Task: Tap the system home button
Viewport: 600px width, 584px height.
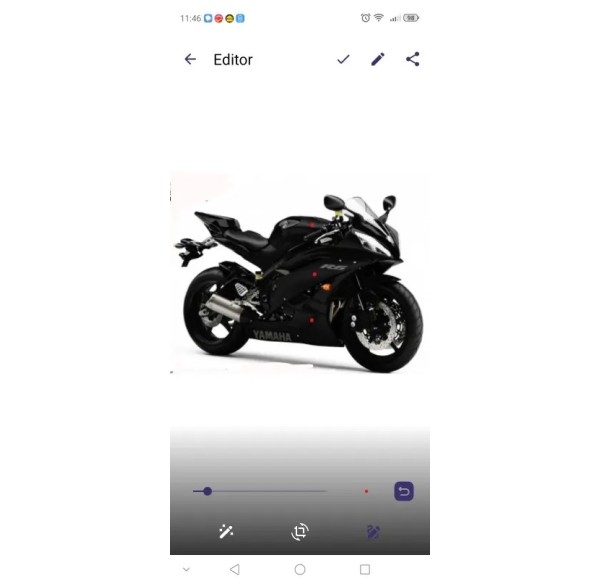Action: coord(299,569)
